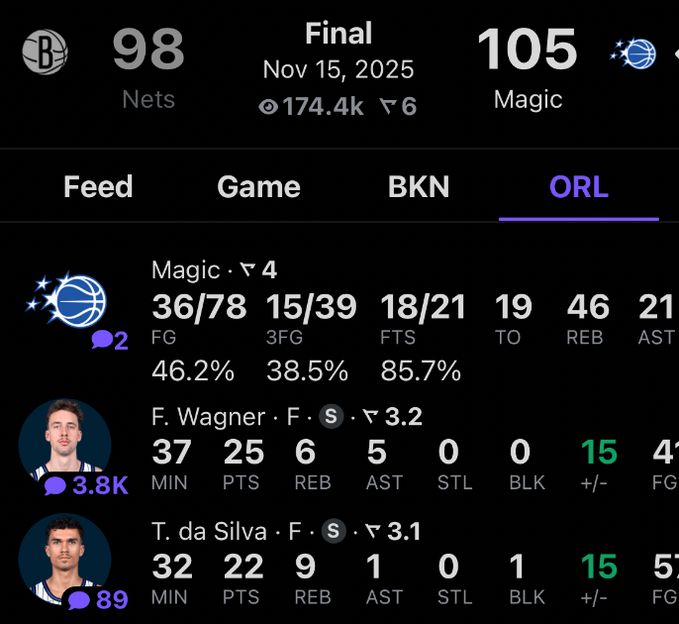Switch to the Feed tab
The width and height of the screenshot is (679, 624).
98,187
